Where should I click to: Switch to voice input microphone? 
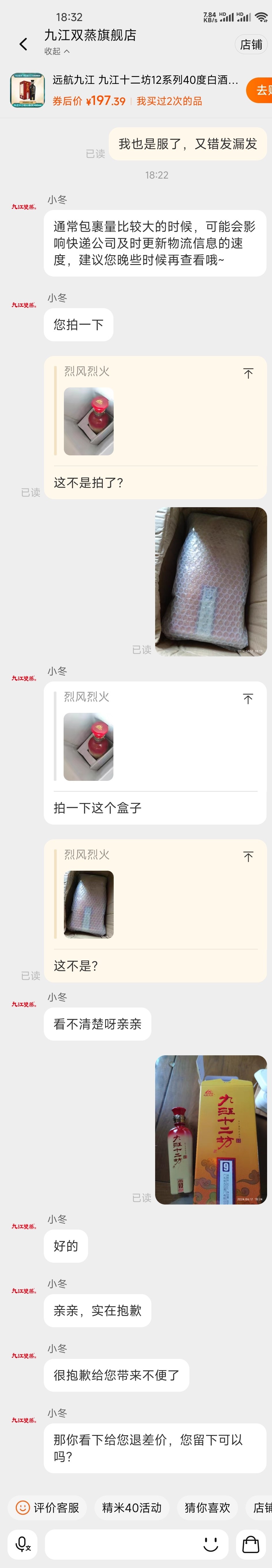(23, 1544)
